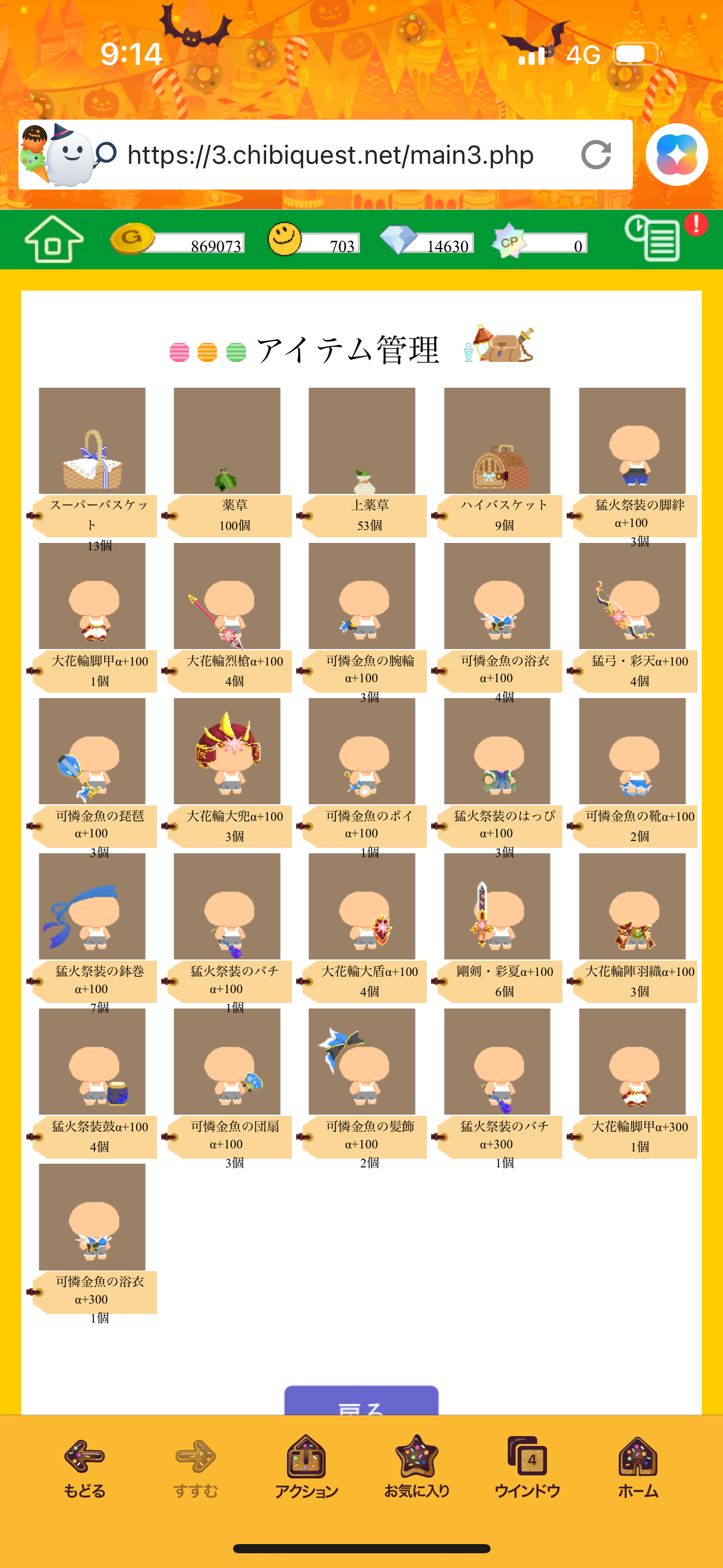Go to the game home via house icon
This screenshot has width=723, height=1568.
(x=54, y=240)
